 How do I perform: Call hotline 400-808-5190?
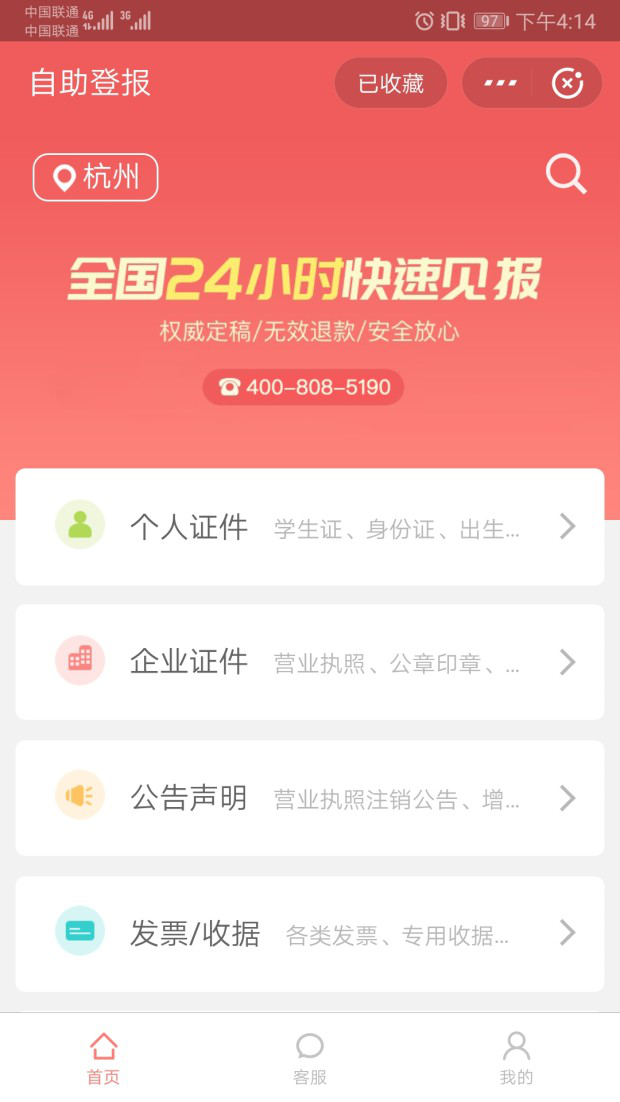pos(304,387)
